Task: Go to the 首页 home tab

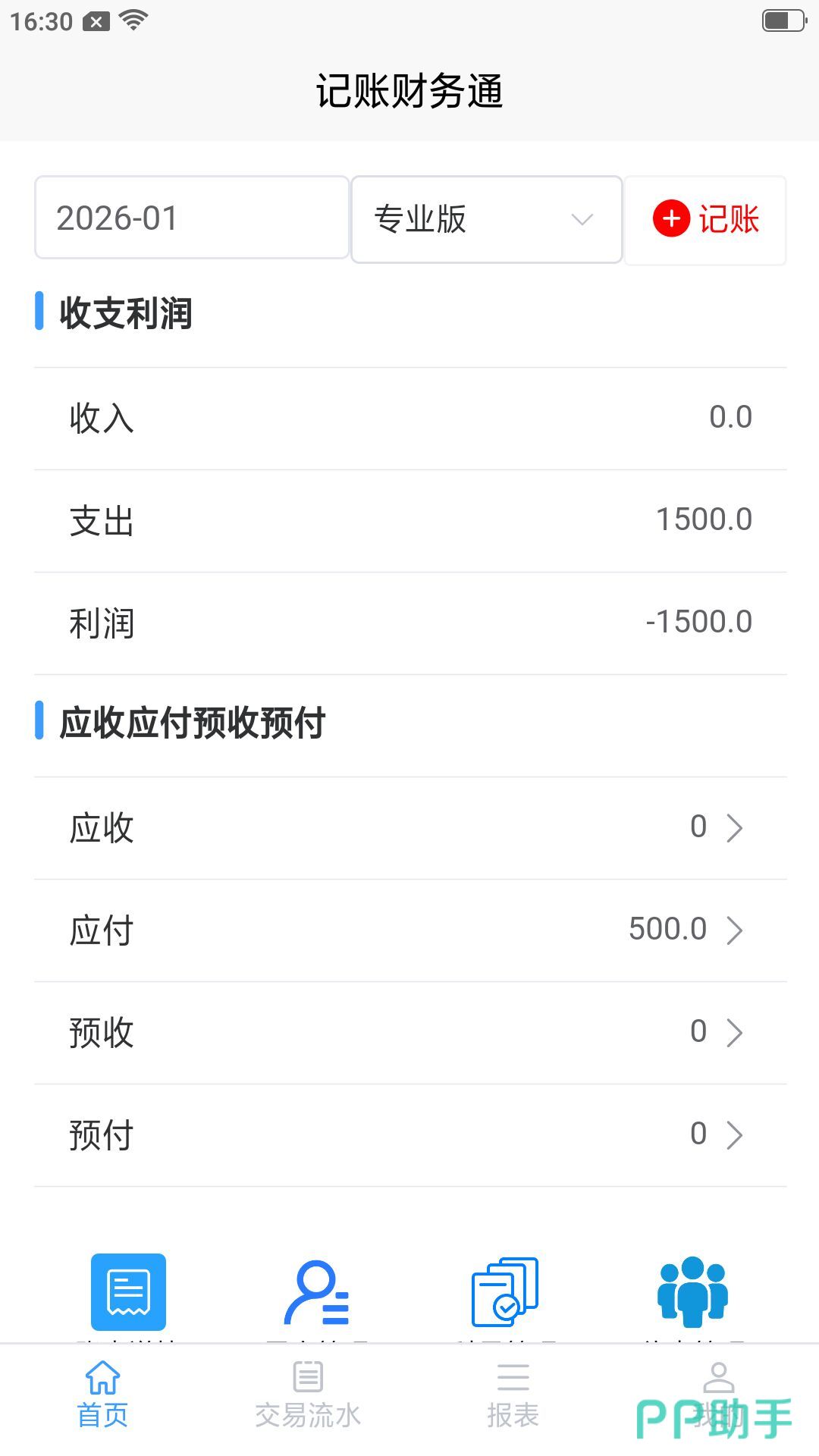Action: (x=102, y=1395)
